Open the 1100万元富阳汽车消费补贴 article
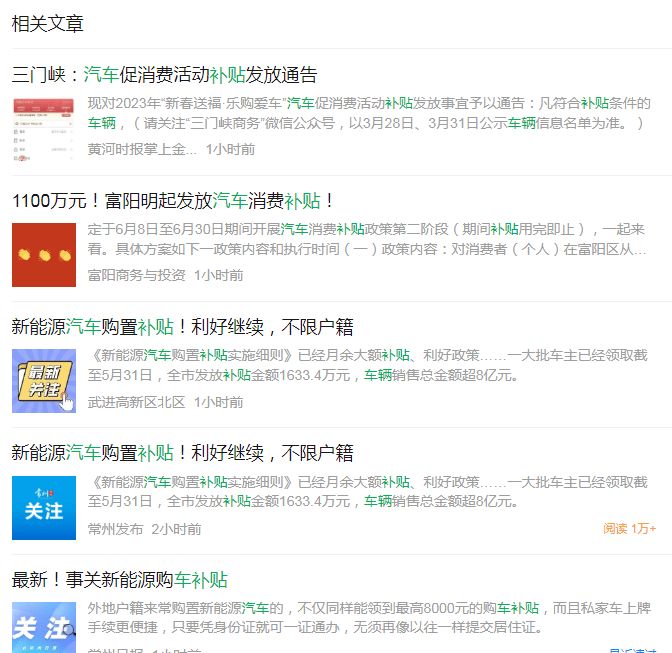This screenshot has width=672, height=653. click(173, 201)
